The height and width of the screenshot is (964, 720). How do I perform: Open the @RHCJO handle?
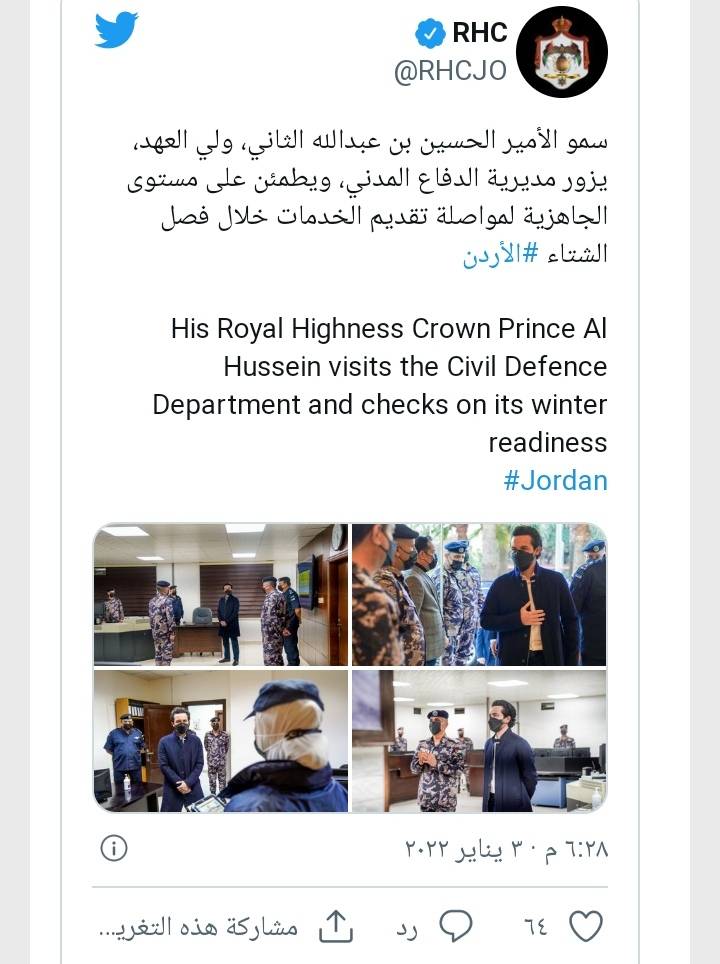450,72
